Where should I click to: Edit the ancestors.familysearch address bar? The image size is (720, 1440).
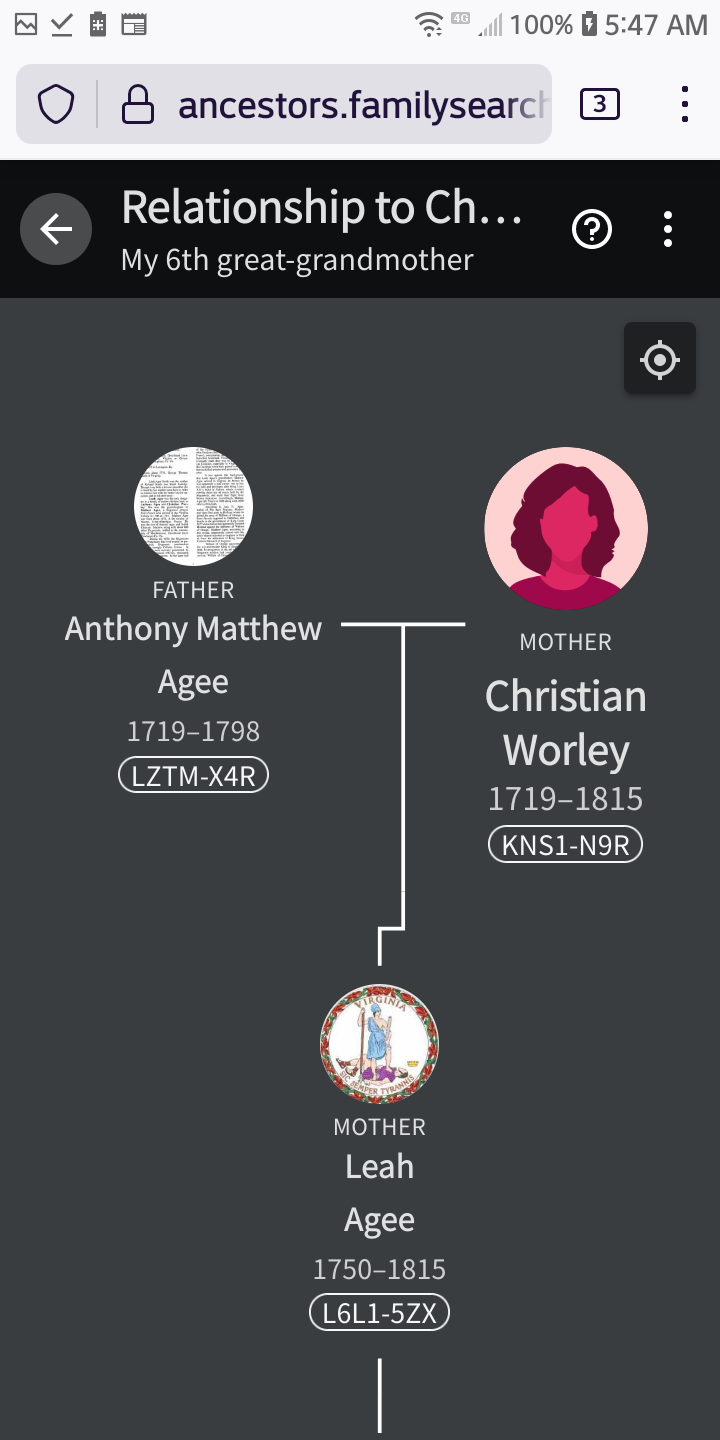pyautogui.click(x=360, y=104)
